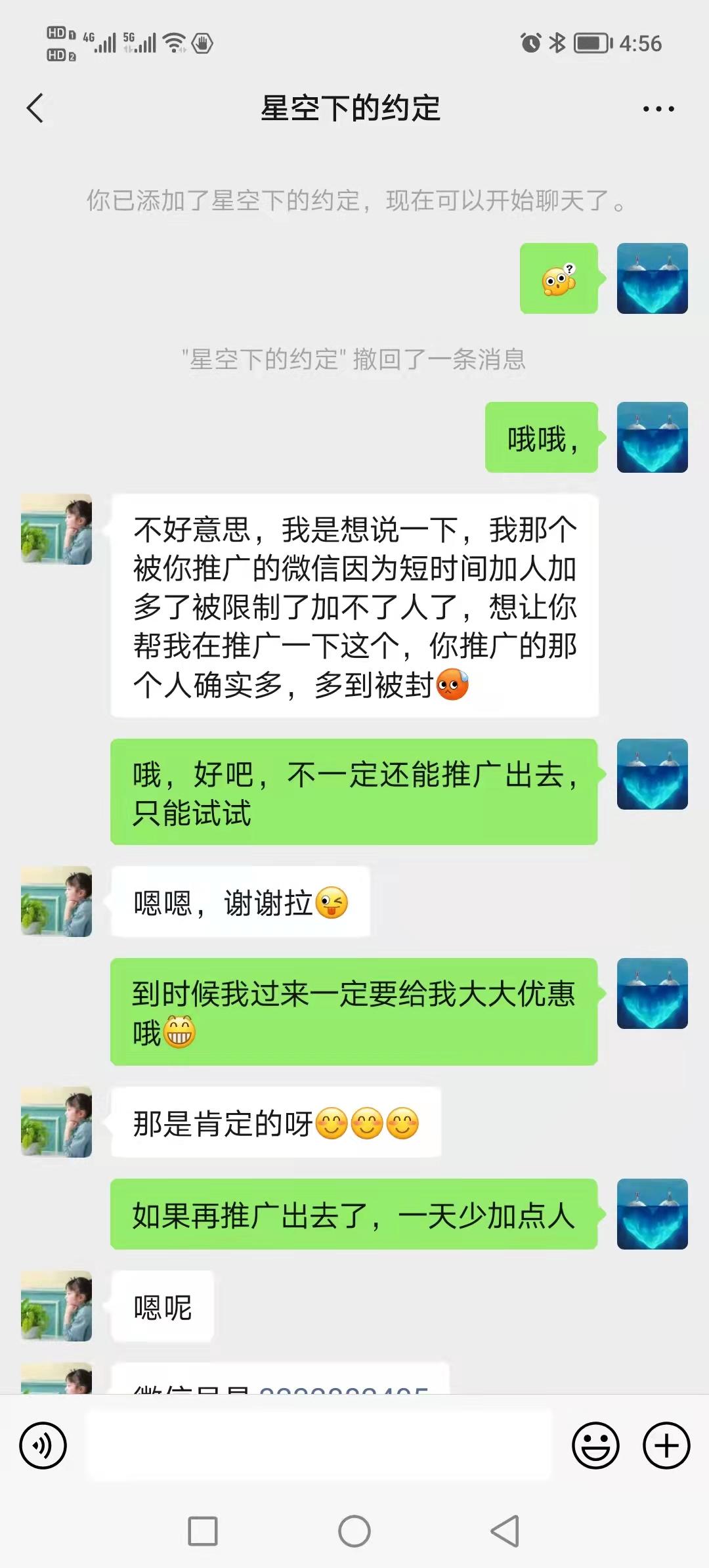Open contact's avatar beside 不好意思 message
Screen dimensions: 709x1568
pos(56,529)
